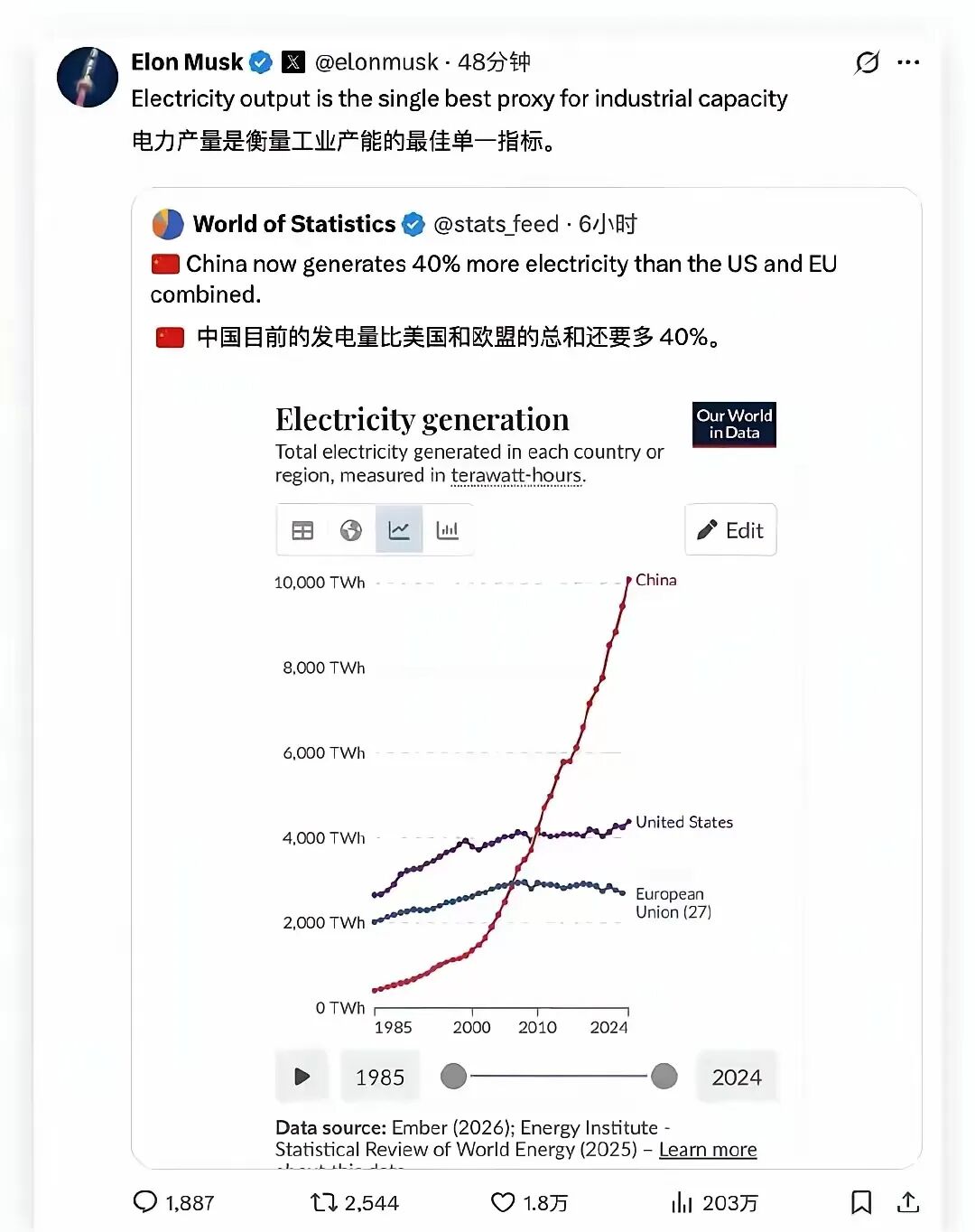
Task: Bookmark this post
Action: point(861,1201)
